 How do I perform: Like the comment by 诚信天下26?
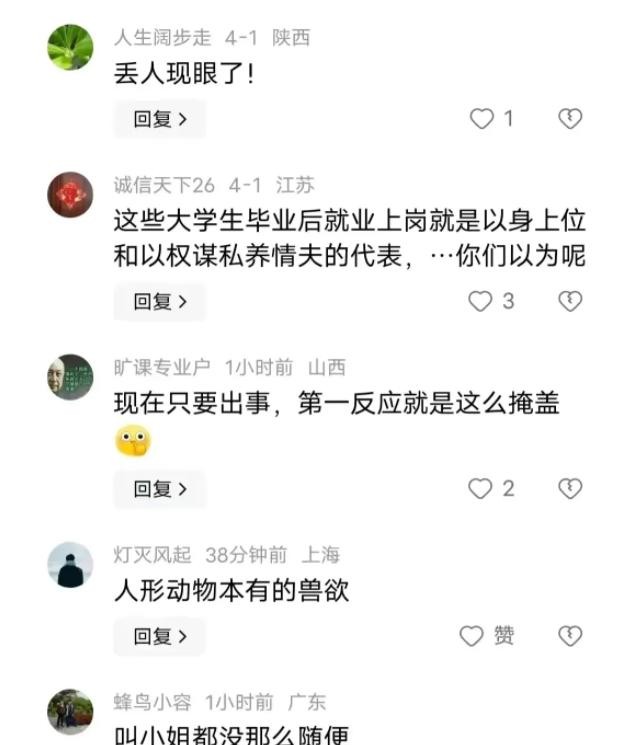point(482,301)
